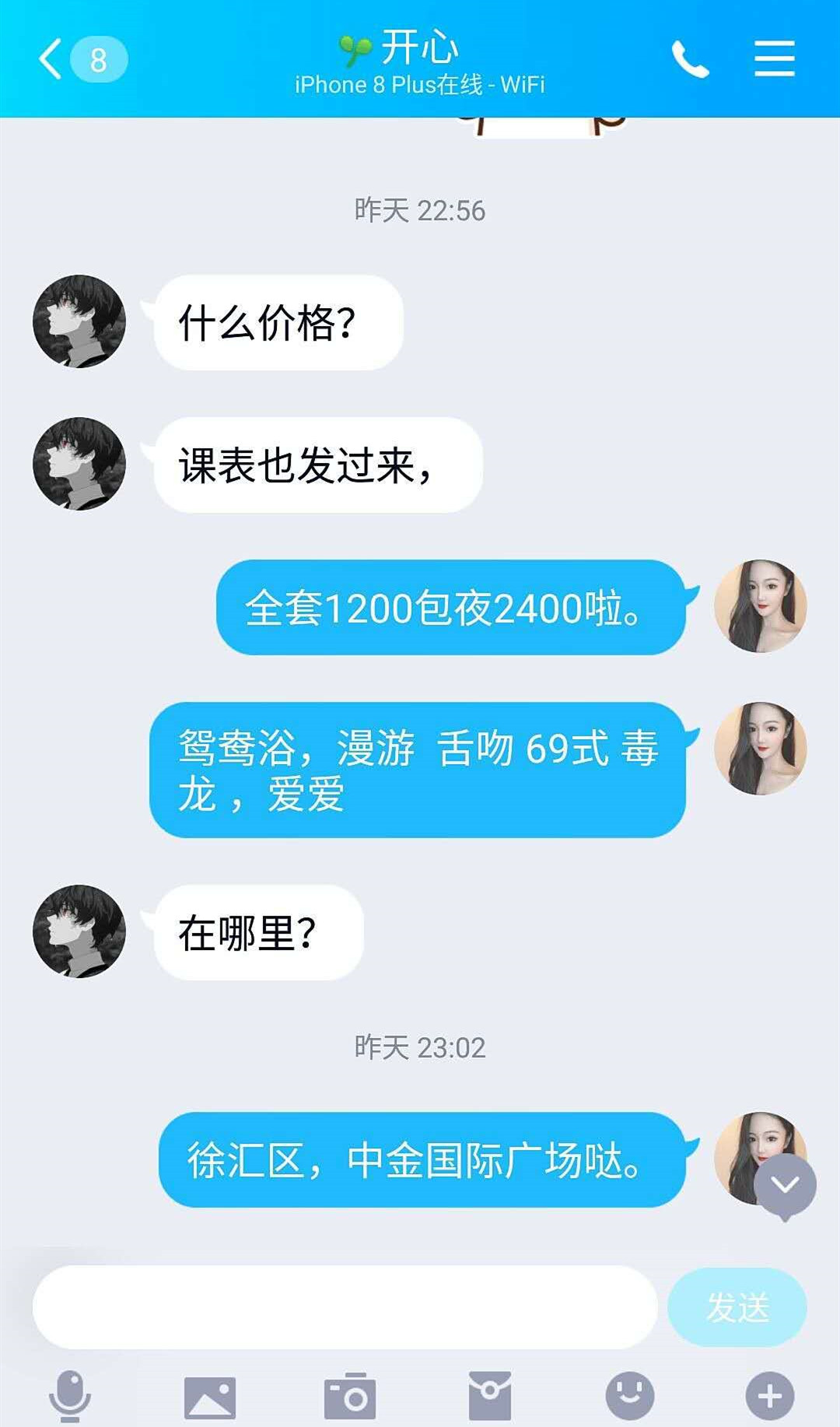Tap the bubble mentioning 徐汇区 中金国际广场
The height and width of the screenshot is (1427, 840).
coord(420,1159)
